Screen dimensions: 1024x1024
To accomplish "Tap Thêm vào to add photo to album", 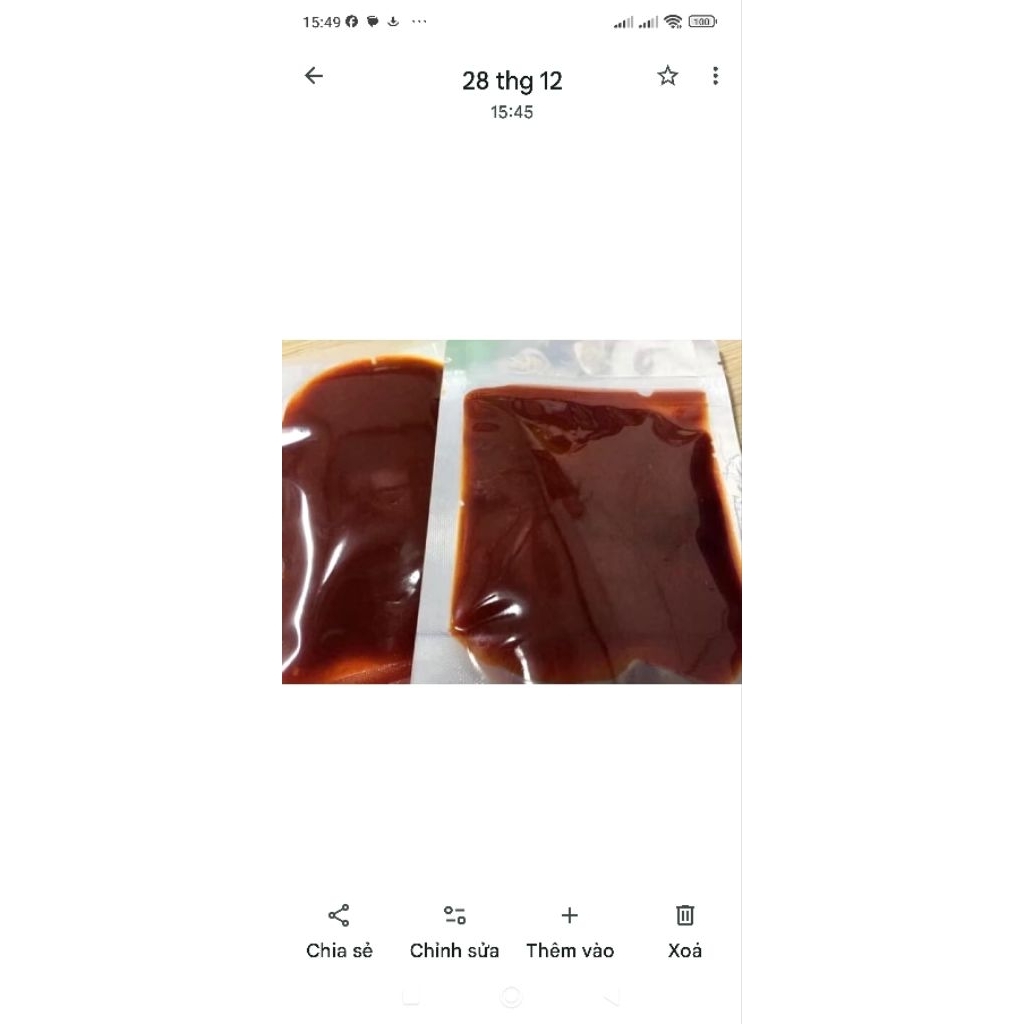I will 569,931.
